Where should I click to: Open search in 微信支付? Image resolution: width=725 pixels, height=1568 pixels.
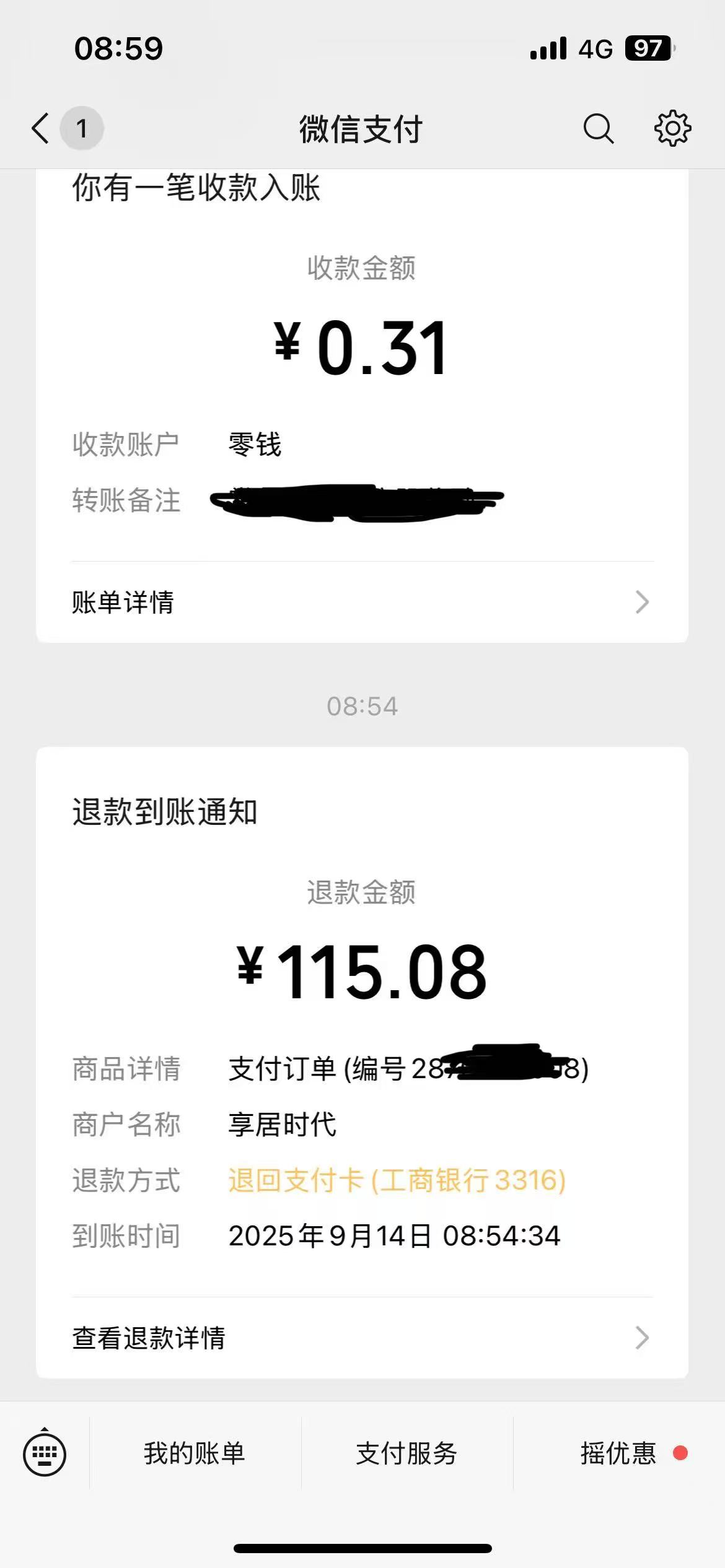(x=598, y=129)
